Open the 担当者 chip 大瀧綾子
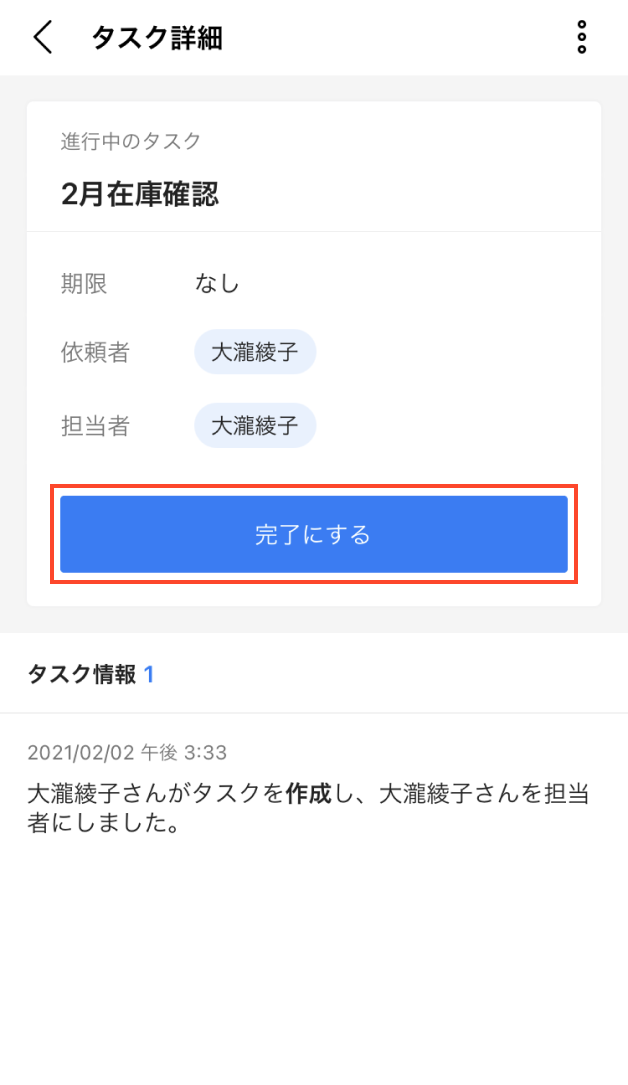Screen dimensions: 628x1085 tap(255, 426)
